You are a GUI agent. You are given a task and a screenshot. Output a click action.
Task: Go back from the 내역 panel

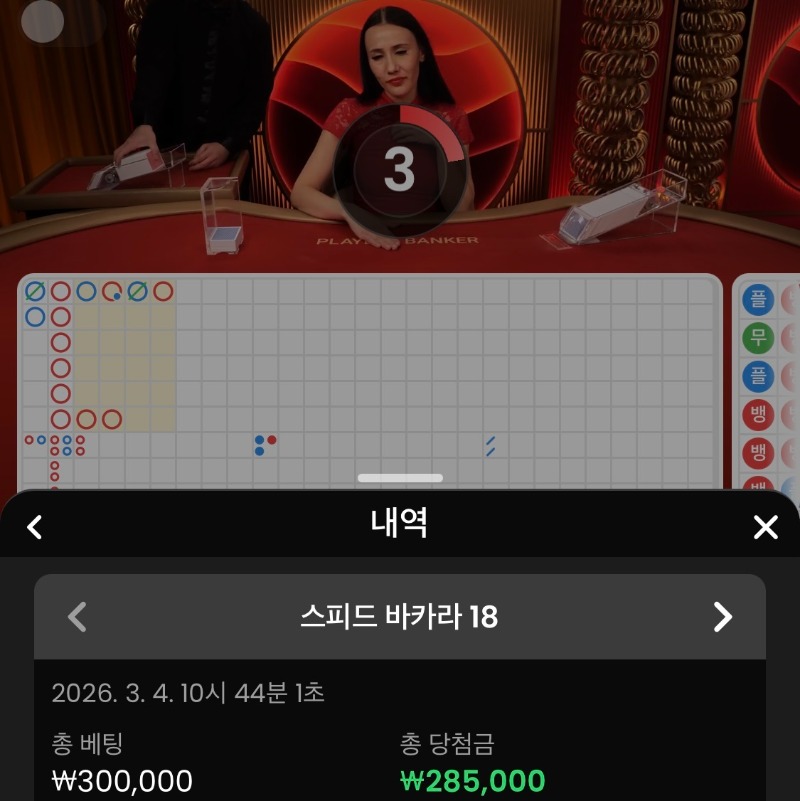point(35,527)
